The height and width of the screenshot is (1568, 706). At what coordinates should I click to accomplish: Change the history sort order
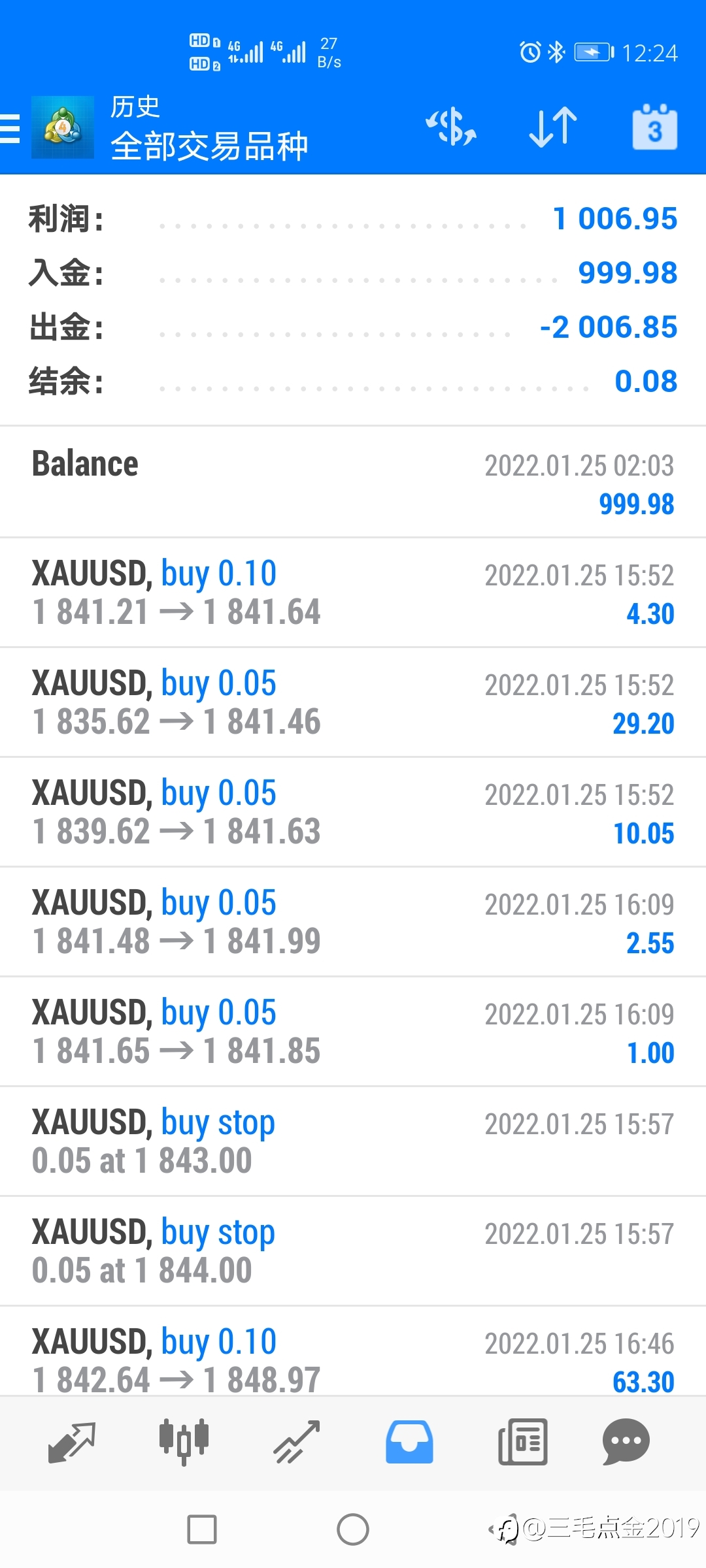tap(553, 127)
